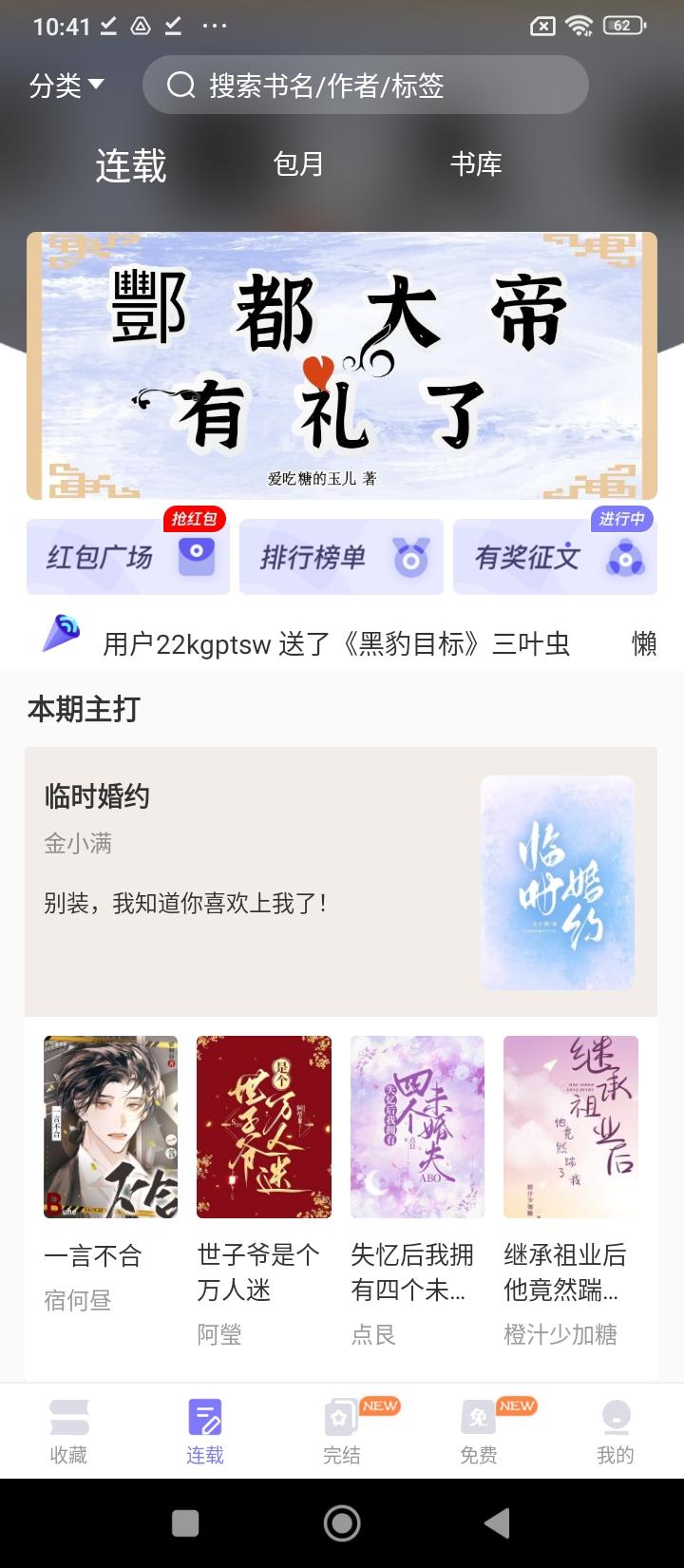Select the 连载 top tab

pyautogui.click(x=131, y=165)
